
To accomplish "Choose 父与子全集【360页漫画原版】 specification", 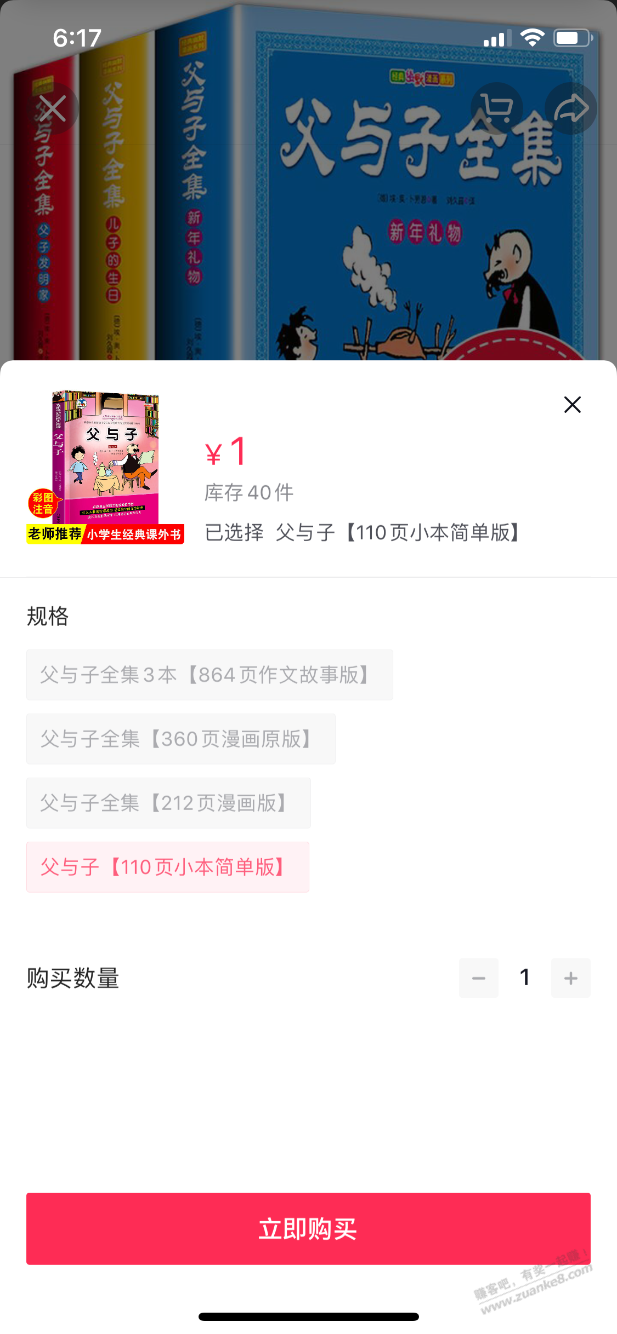I will [x=180, y=739].
